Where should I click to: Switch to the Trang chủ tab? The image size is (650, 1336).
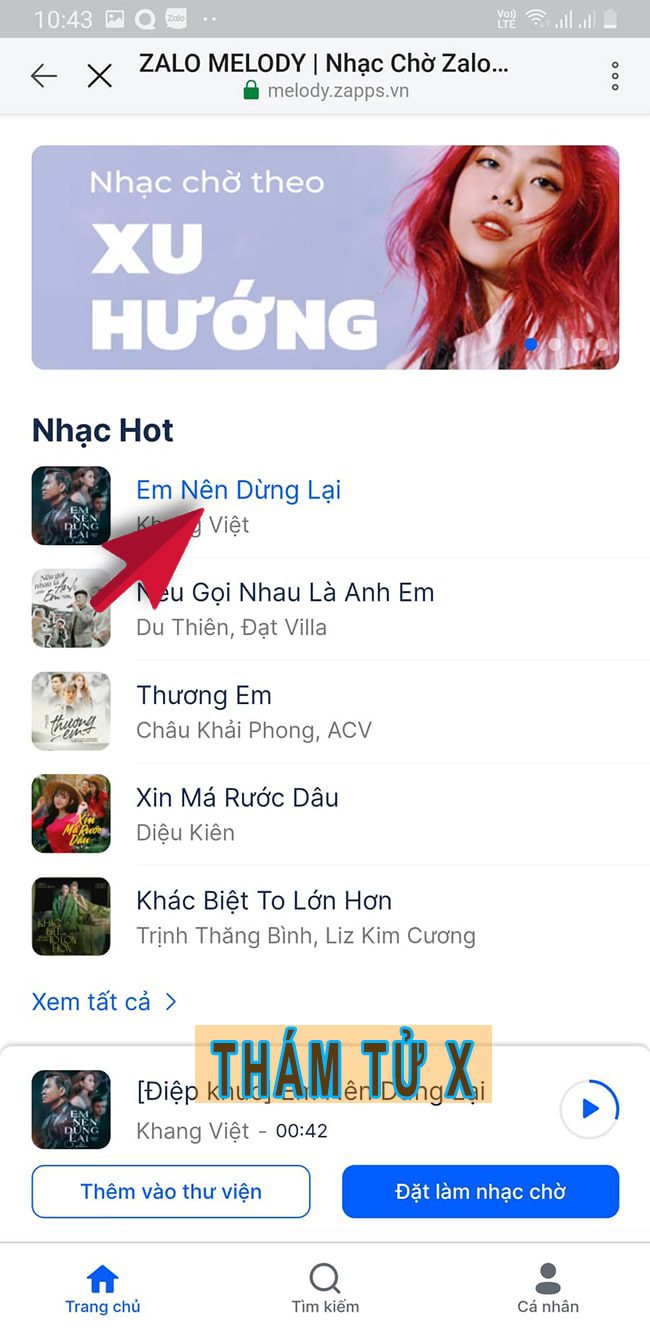(x=103, y=1289)
